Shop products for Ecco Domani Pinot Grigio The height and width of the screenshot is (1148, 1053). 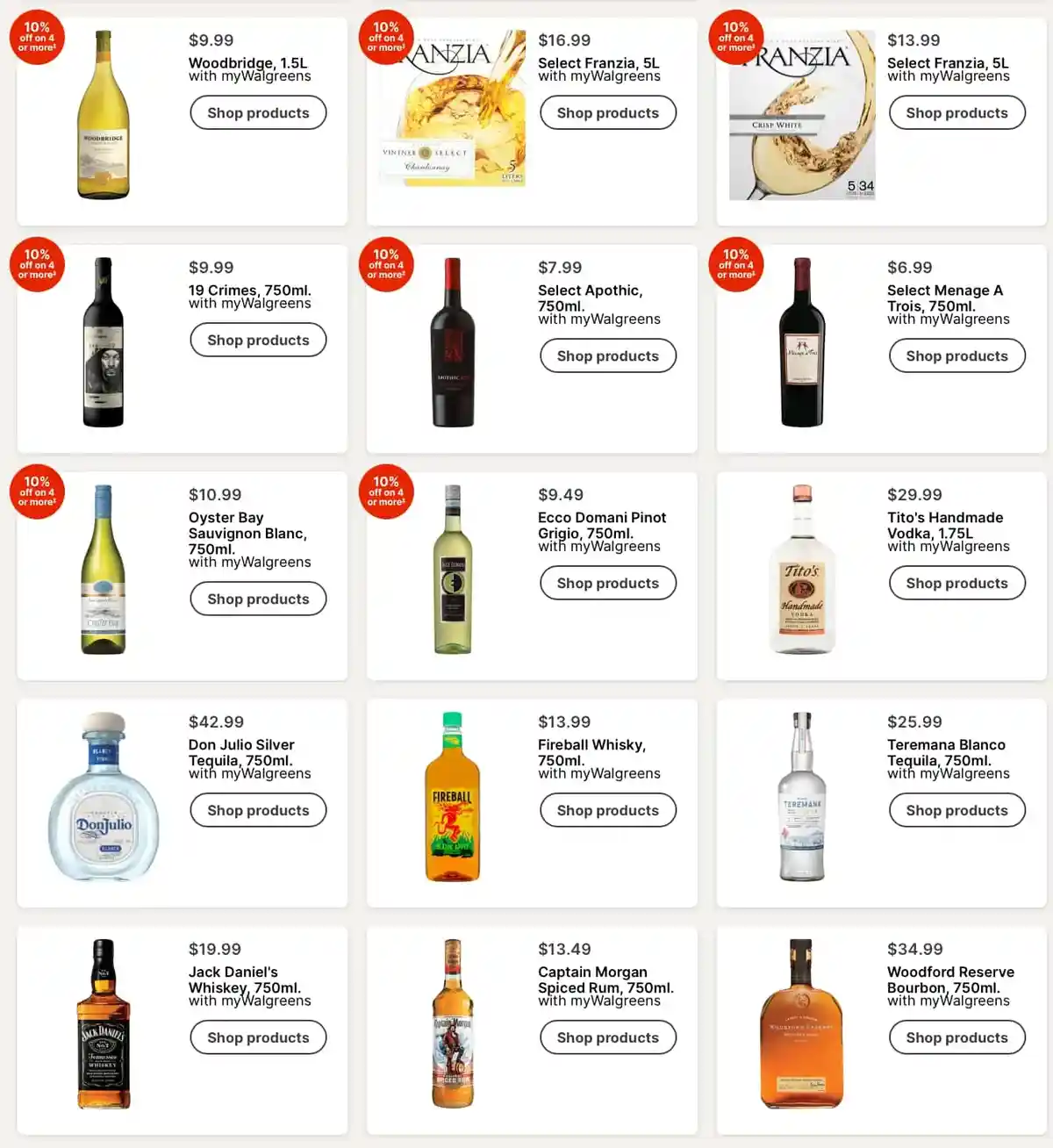607,584
